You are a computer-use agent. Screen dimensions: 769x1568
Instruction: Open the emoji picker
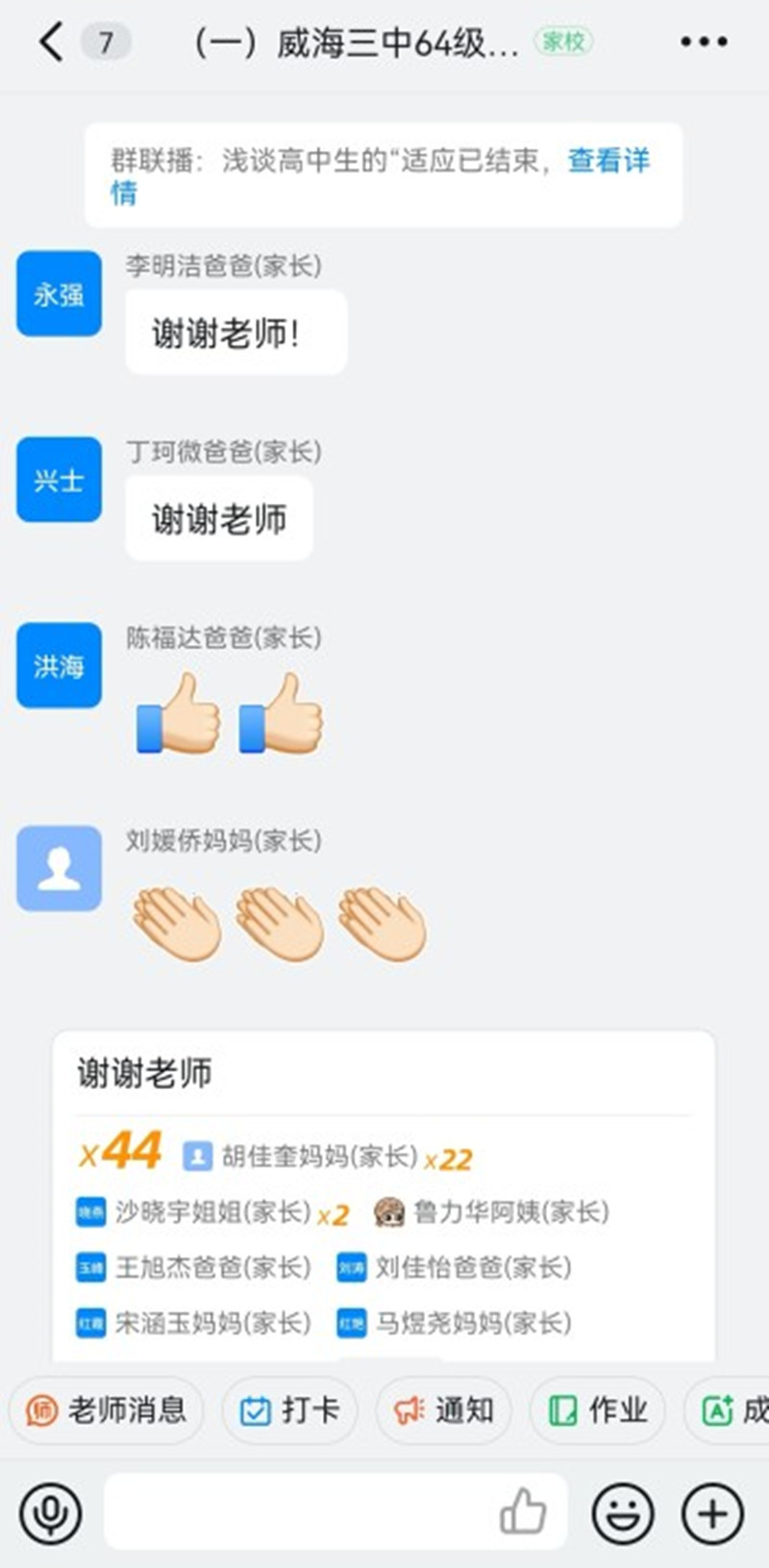pos(623,1514)
